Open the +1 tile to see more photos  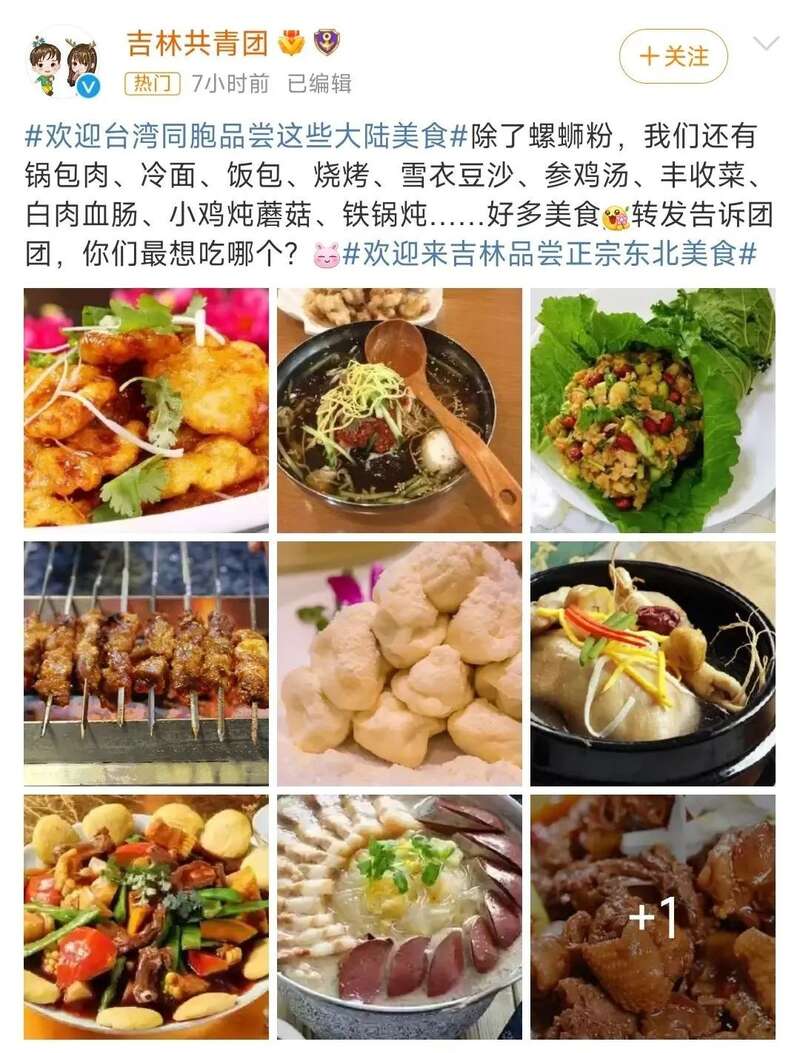[x=652, y=916]
